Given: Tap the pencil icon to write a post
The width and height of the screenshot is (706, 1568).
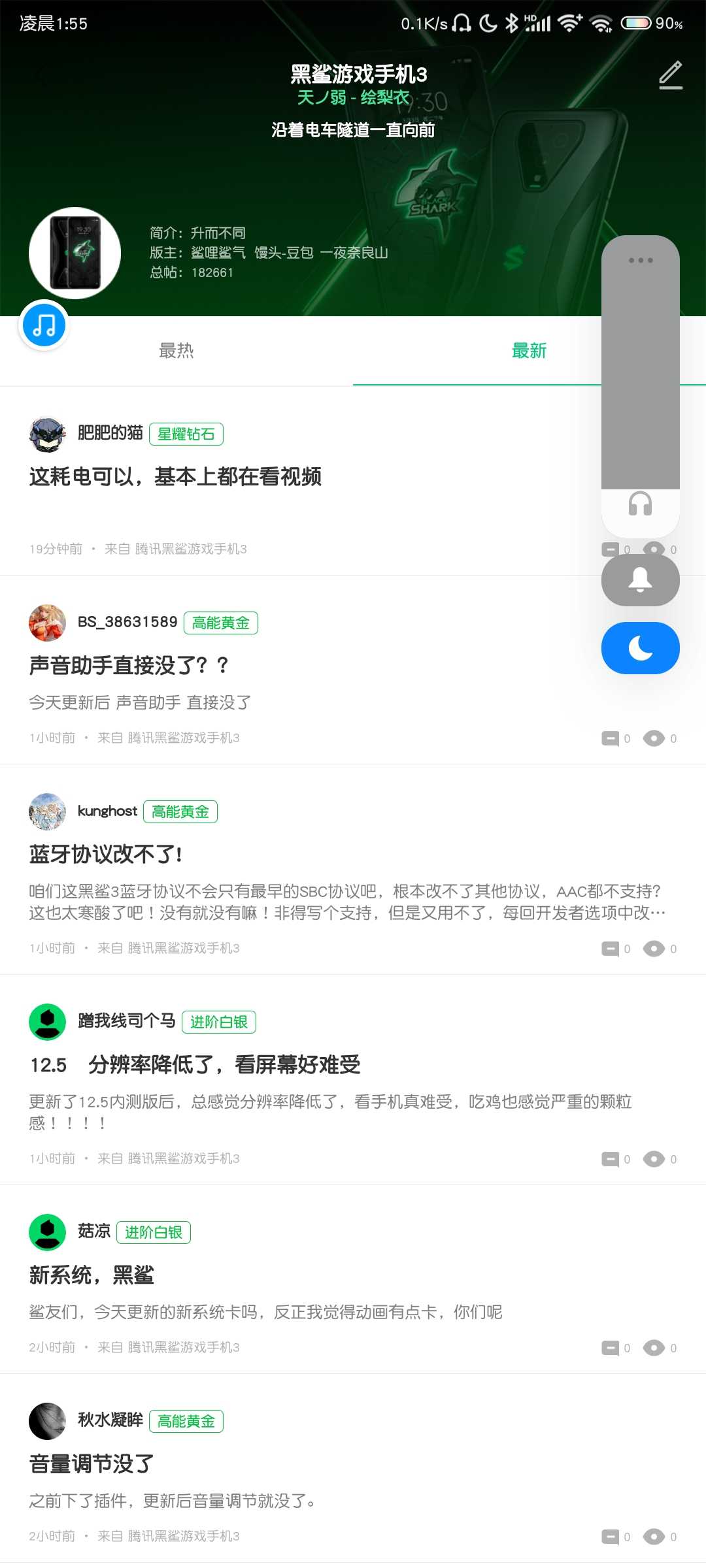Looking at the screenshot, I should [x=670, y=75].
